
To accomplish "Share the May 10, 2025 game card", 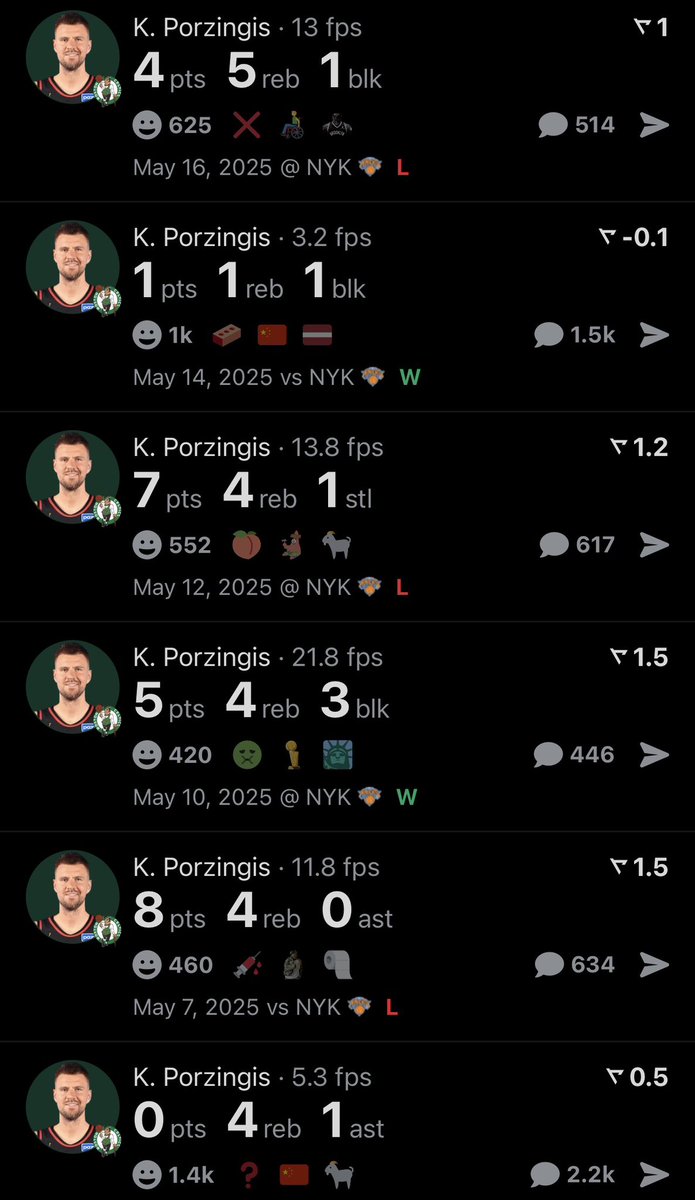I will (654, 754).
